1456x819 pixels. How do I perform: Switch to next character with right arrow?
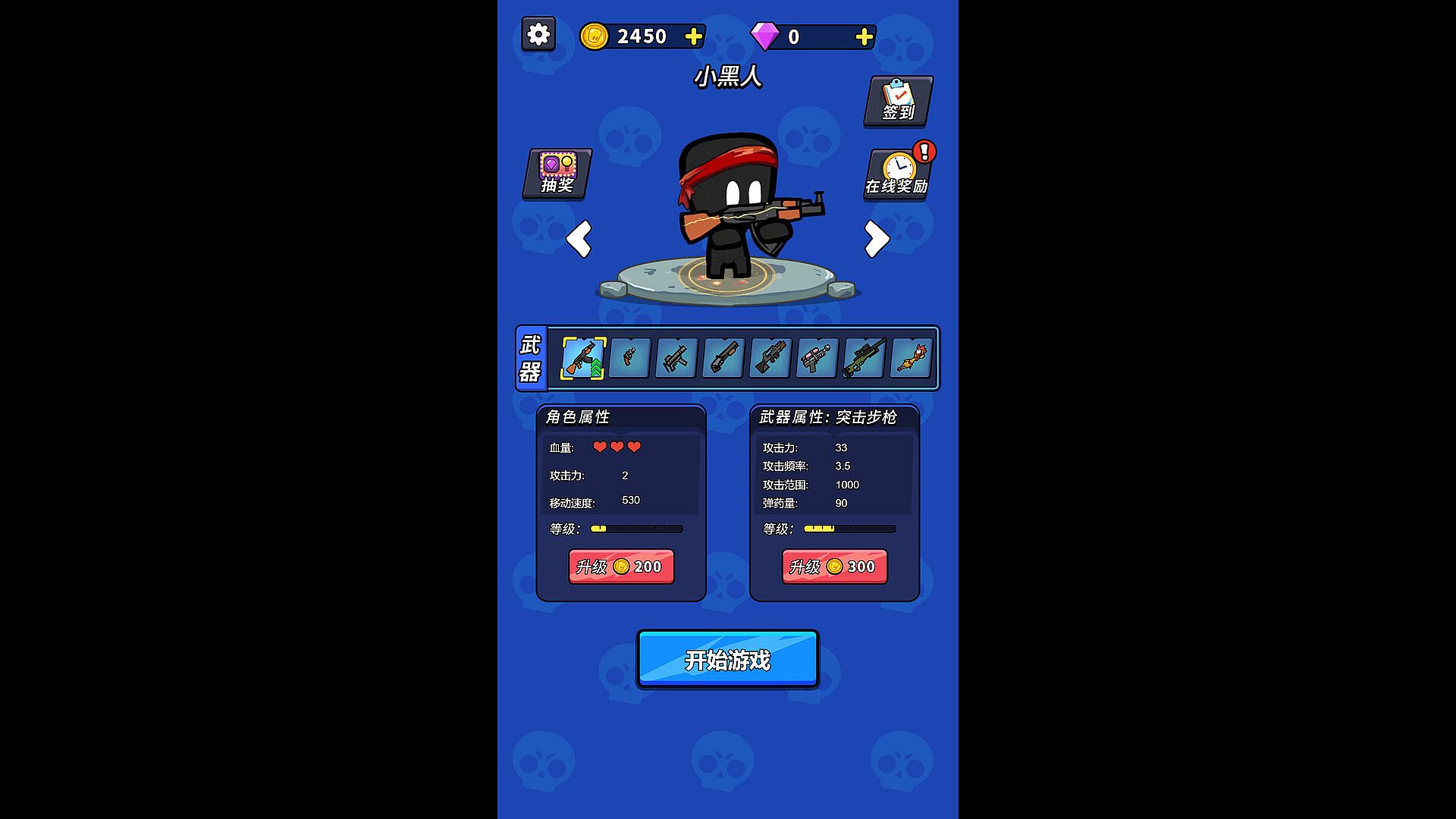(877, 240)
